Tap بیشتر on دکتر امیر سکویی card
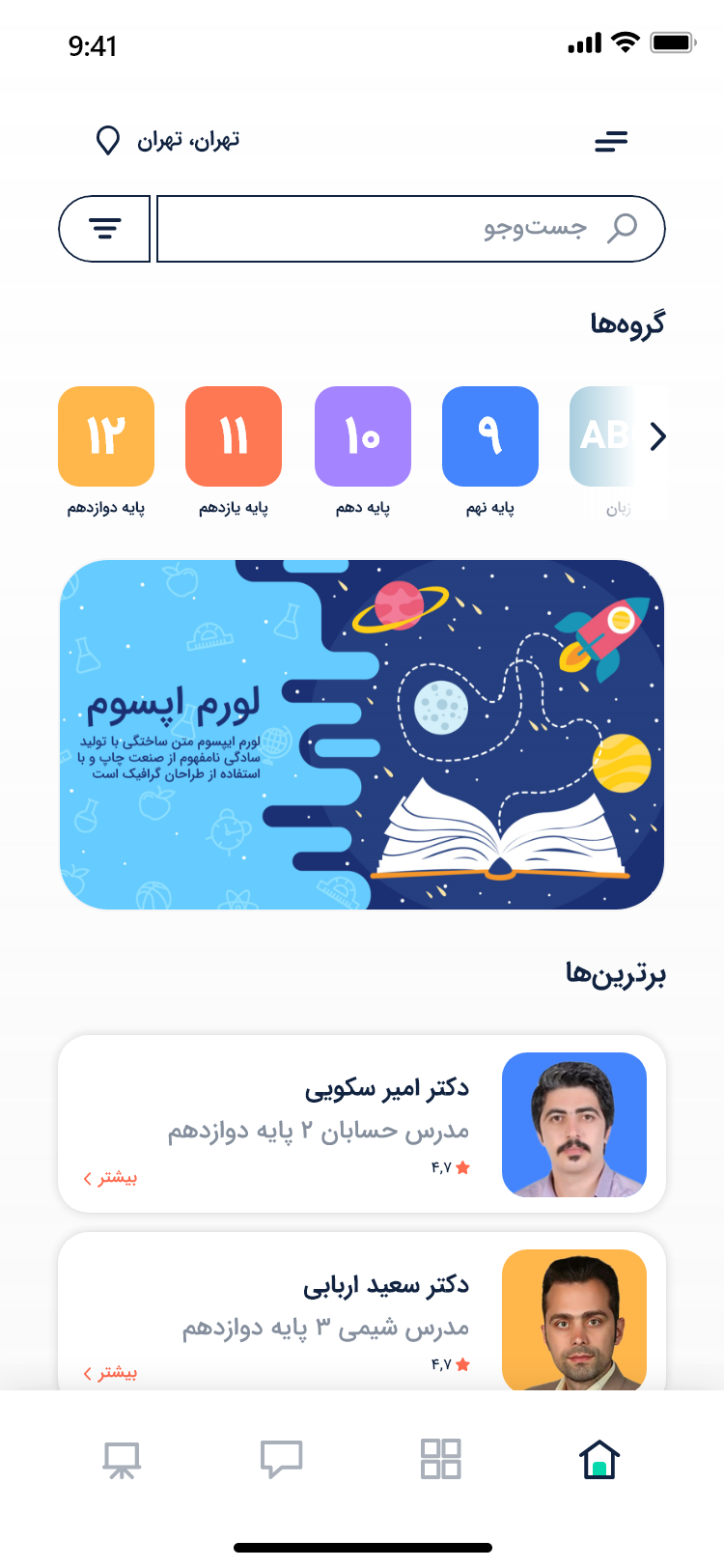Screen dimensions: 724x1568 (110, 1178)
